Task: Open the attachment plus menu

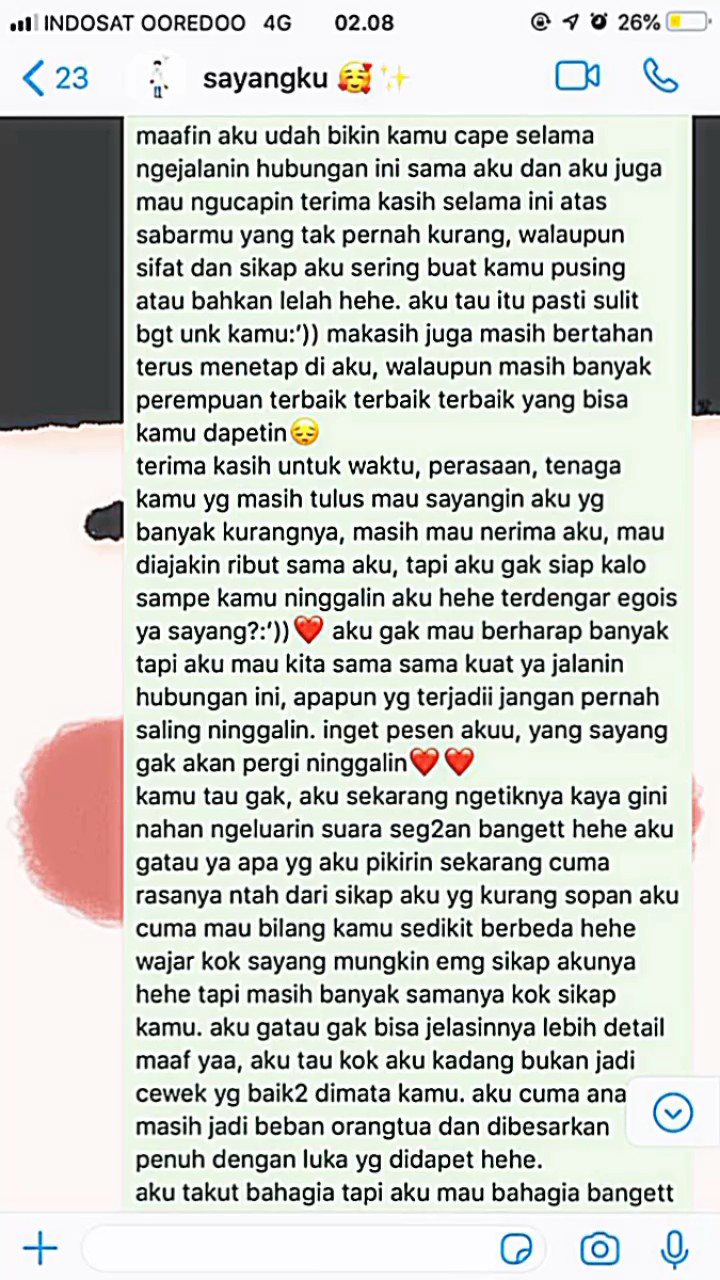Action: [x=40, y=1248]
